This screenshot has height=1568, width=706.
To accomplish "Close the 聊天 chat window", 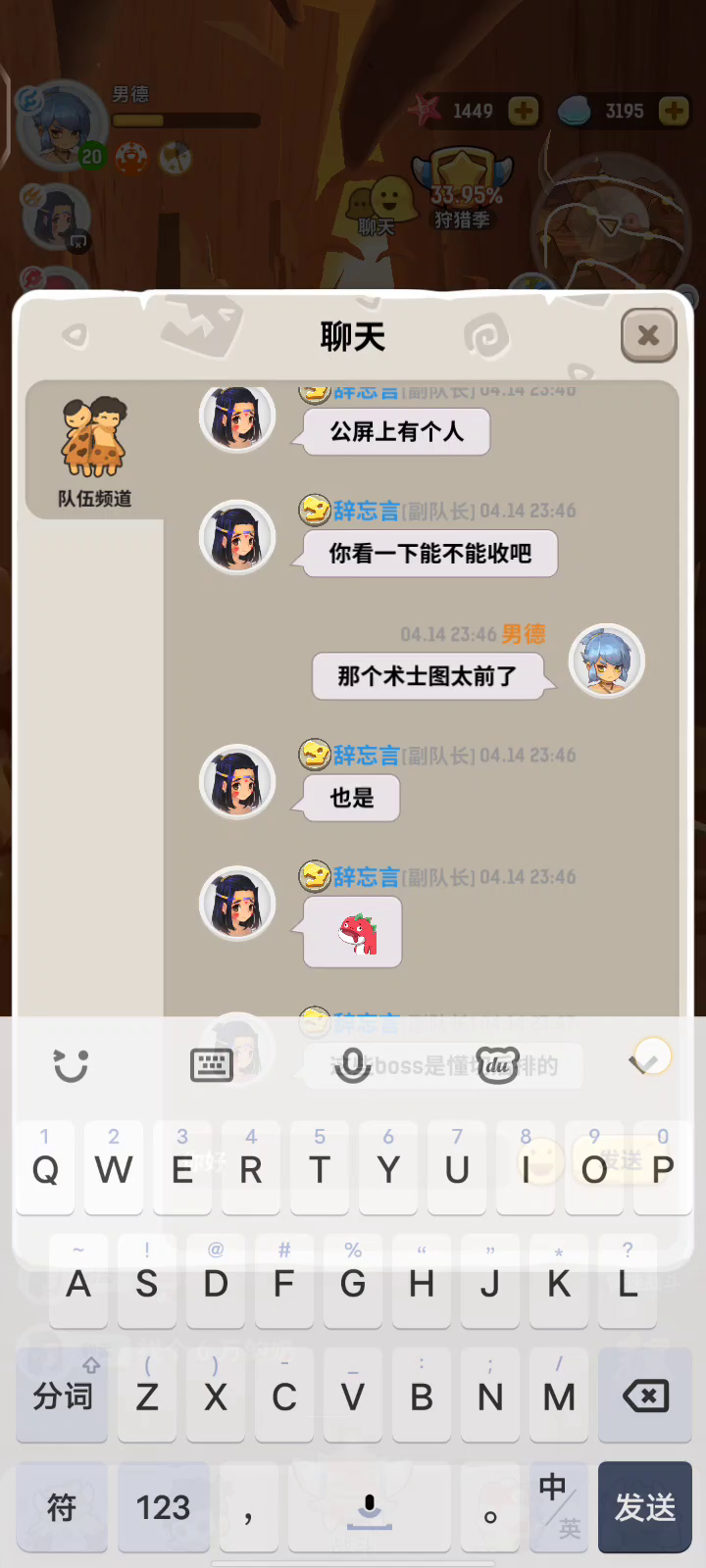I will click(x=648, y=335).
